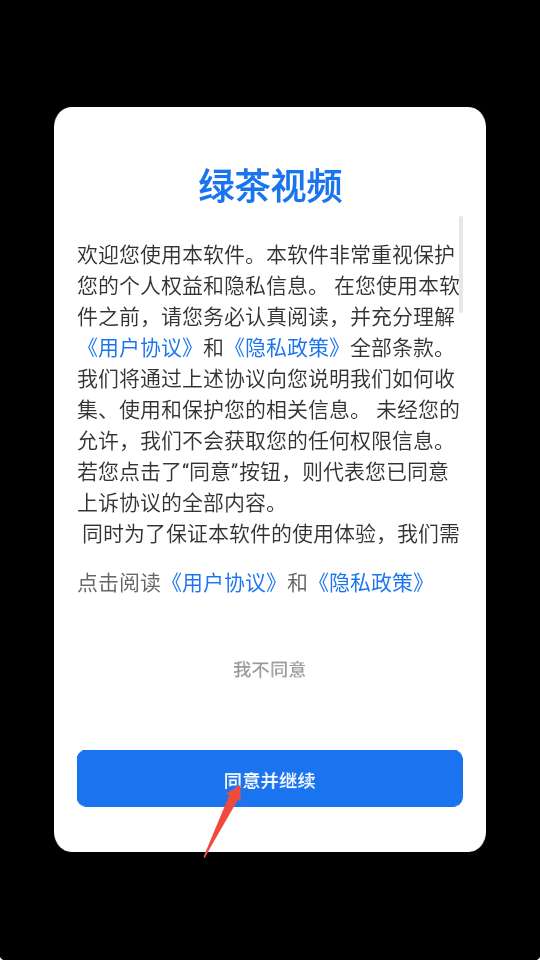540x960 pixels.
Task: Open 《用户协议》 link after 点击阅读
Action: 223,583
